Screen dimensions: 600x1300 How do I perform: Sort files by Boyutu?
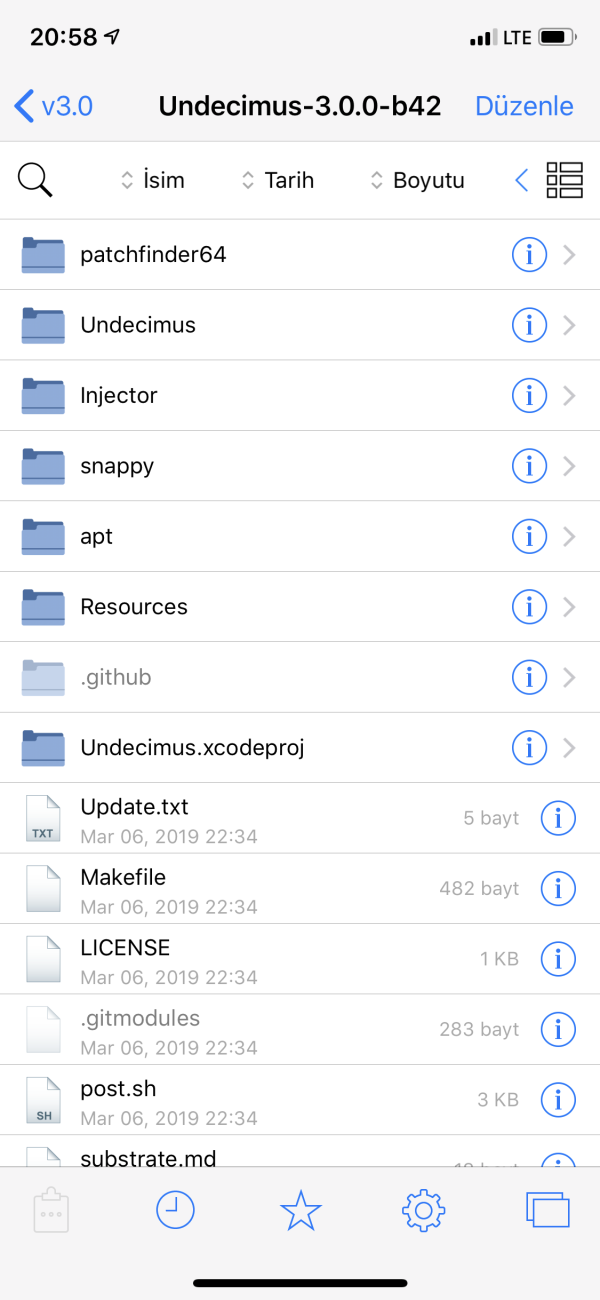(417, 180)
